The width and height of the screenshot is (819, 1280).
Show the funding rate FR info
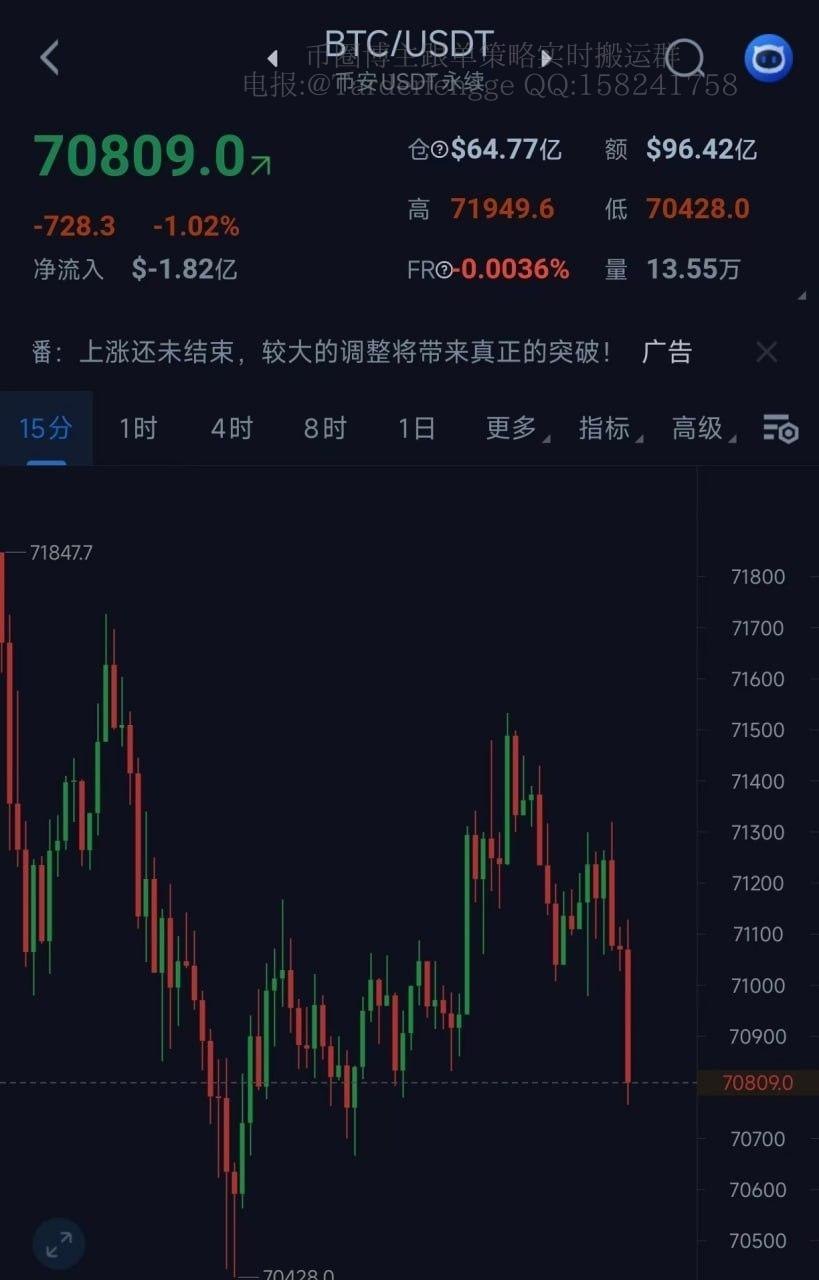click(x=443, y=270)
